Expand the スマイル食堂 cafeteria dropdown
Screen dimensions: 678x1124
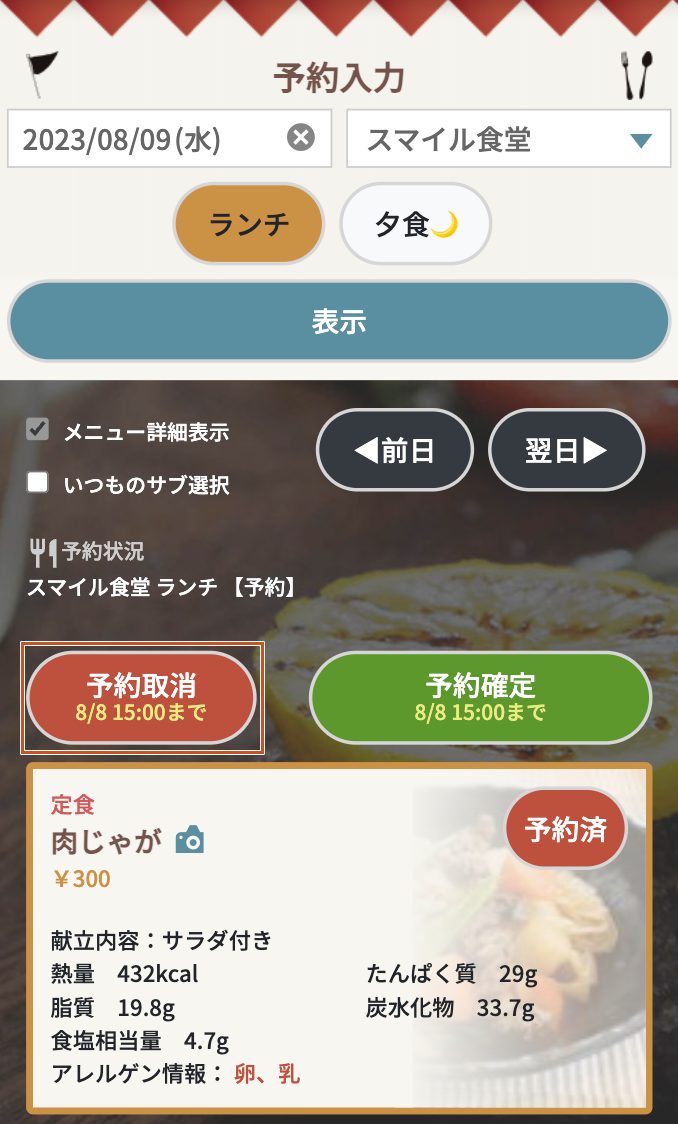[508, 139]
